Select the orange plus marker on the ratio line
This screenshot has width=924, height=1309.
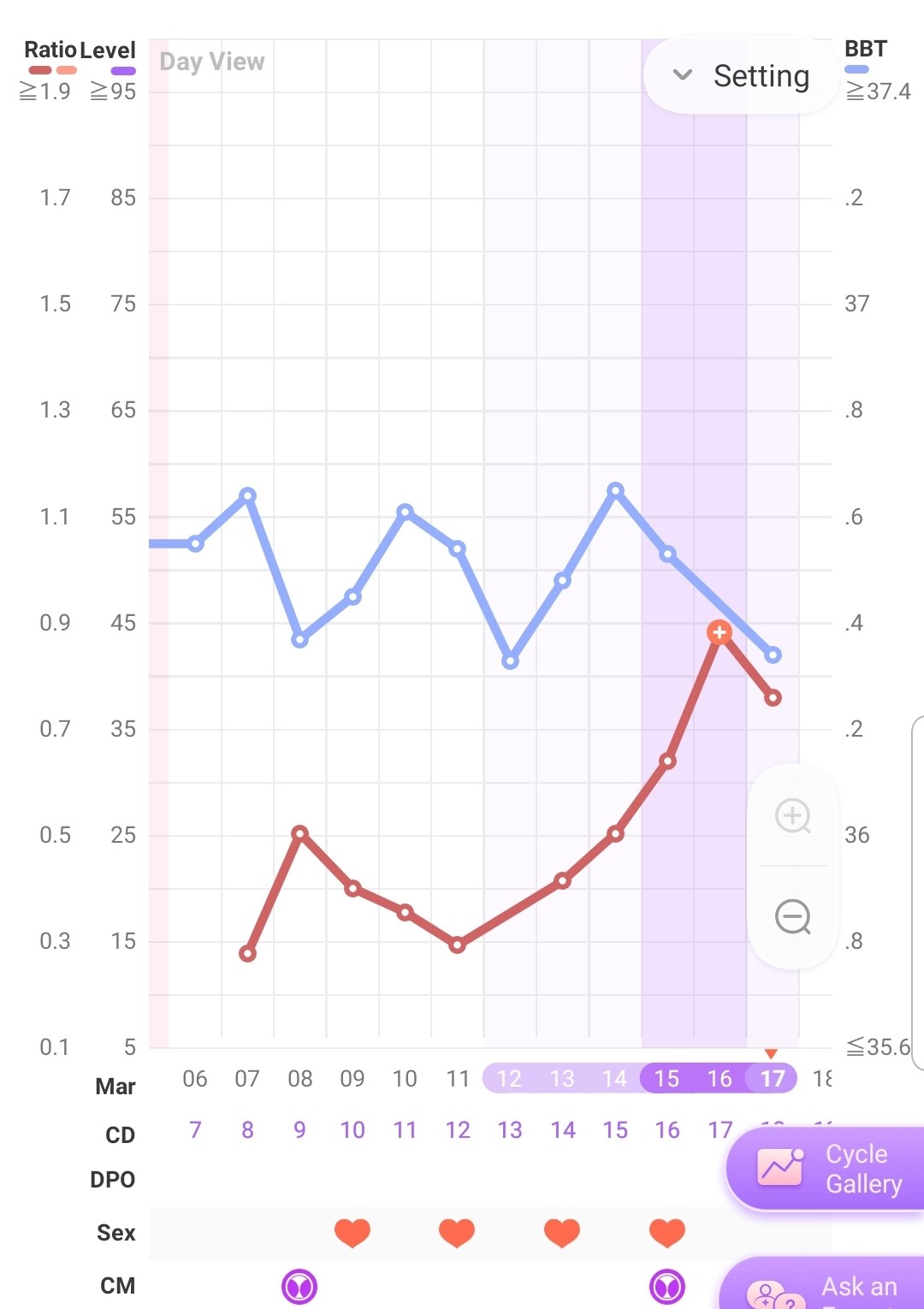coord(720,632)
